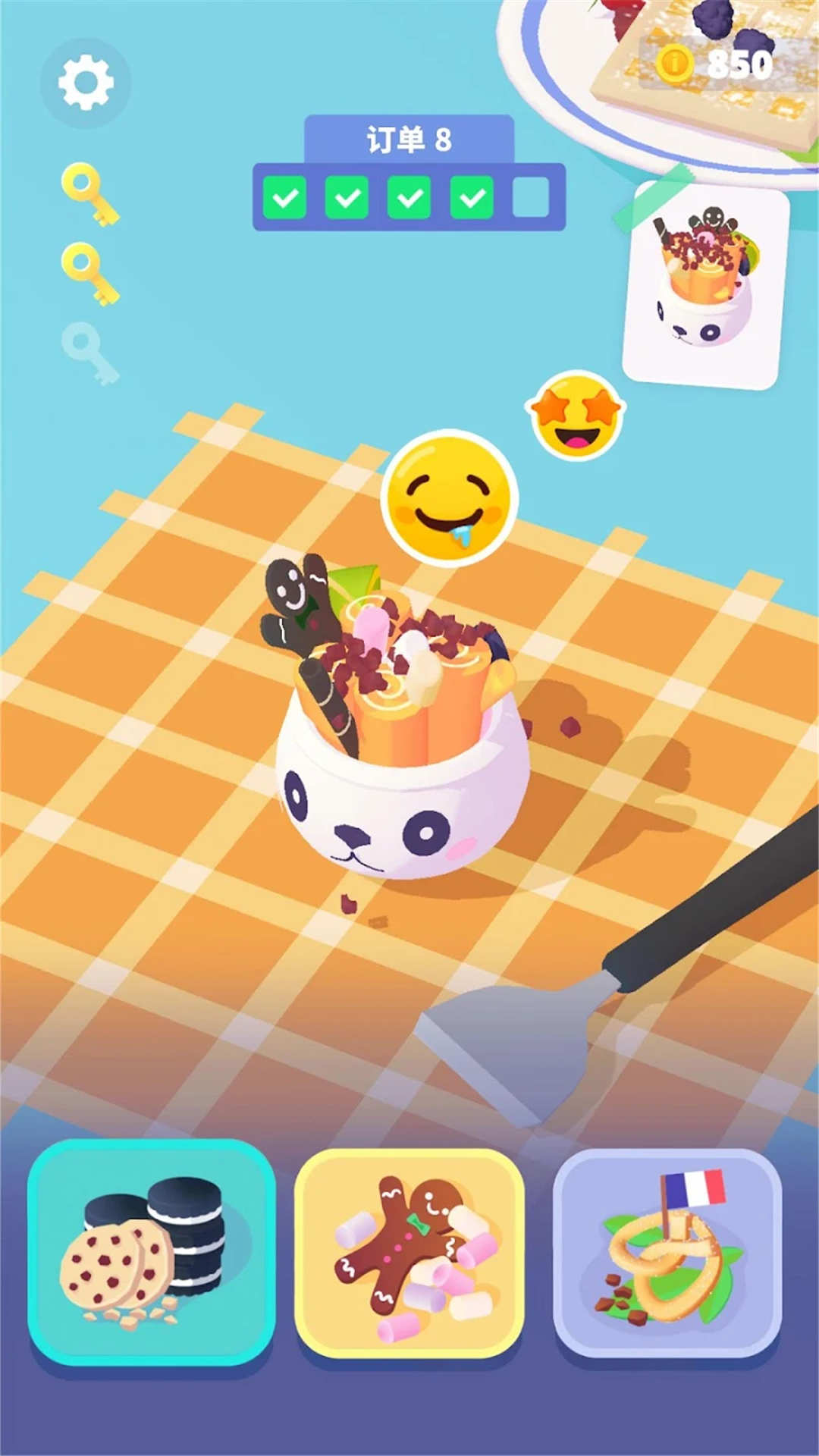819x1456 pixels.
Task: Choose the gingerbread man and marshmallows topping
Action: [409, 1254]
